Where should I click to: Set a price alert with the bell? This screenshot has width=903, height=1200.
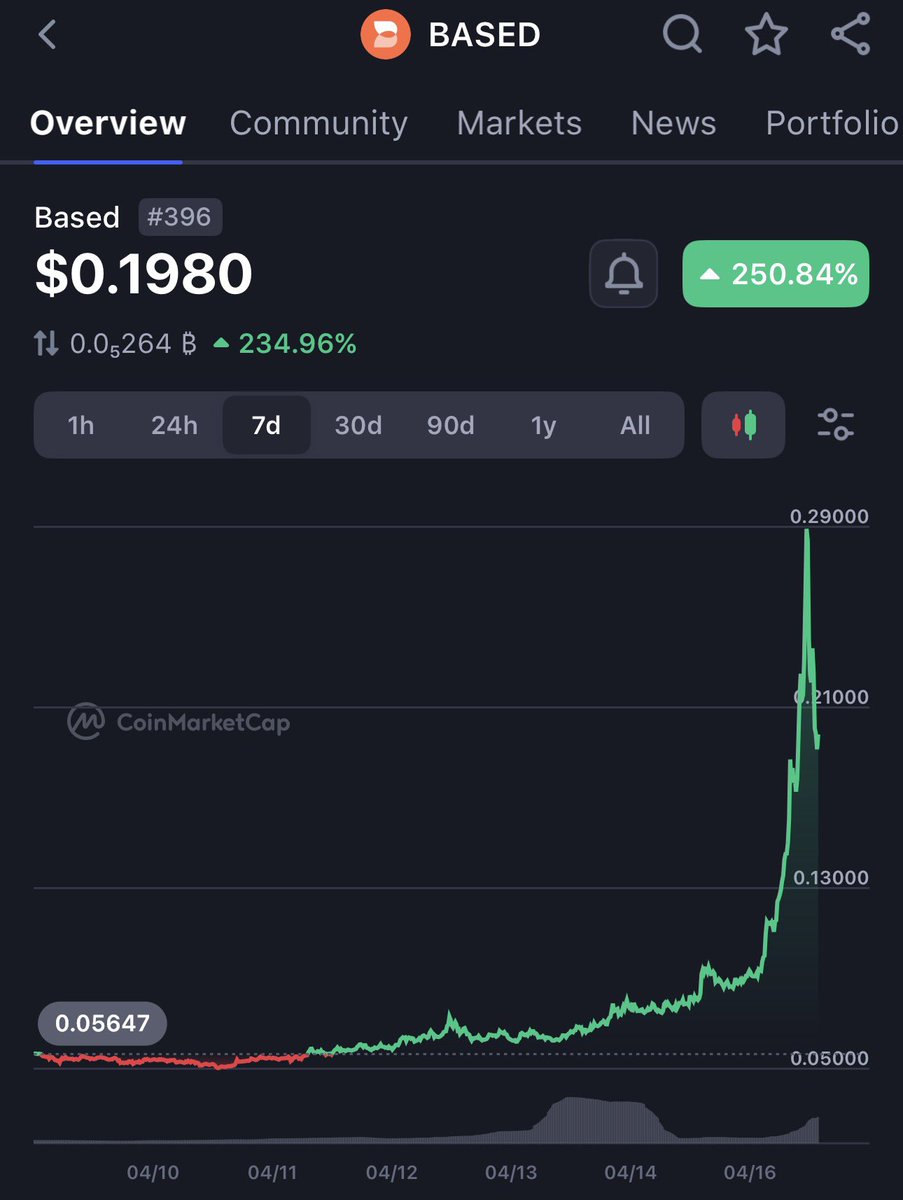tap(624, 273)
